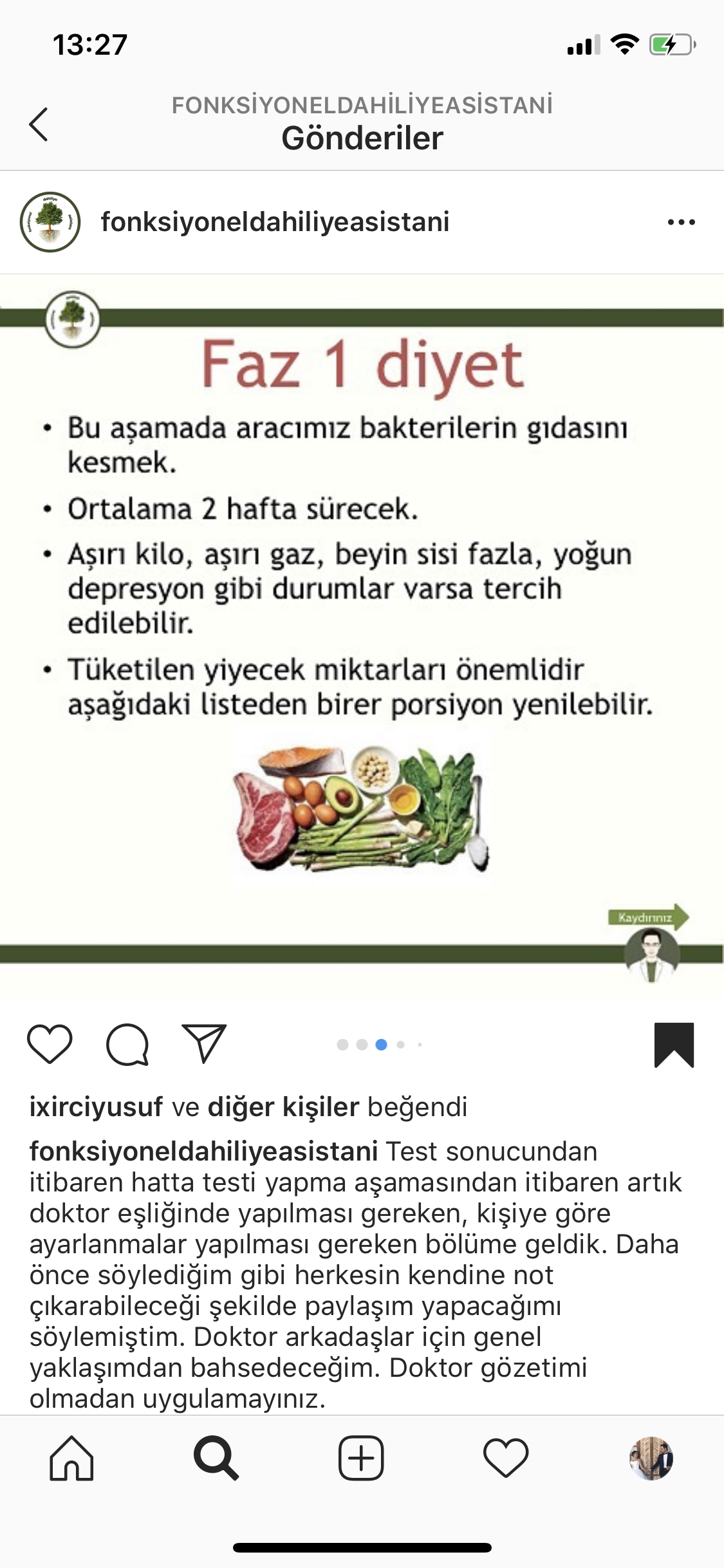Screen dimensions: 724x1568
Task: Share the post via direct message
Action: (x=205, y=1044)
